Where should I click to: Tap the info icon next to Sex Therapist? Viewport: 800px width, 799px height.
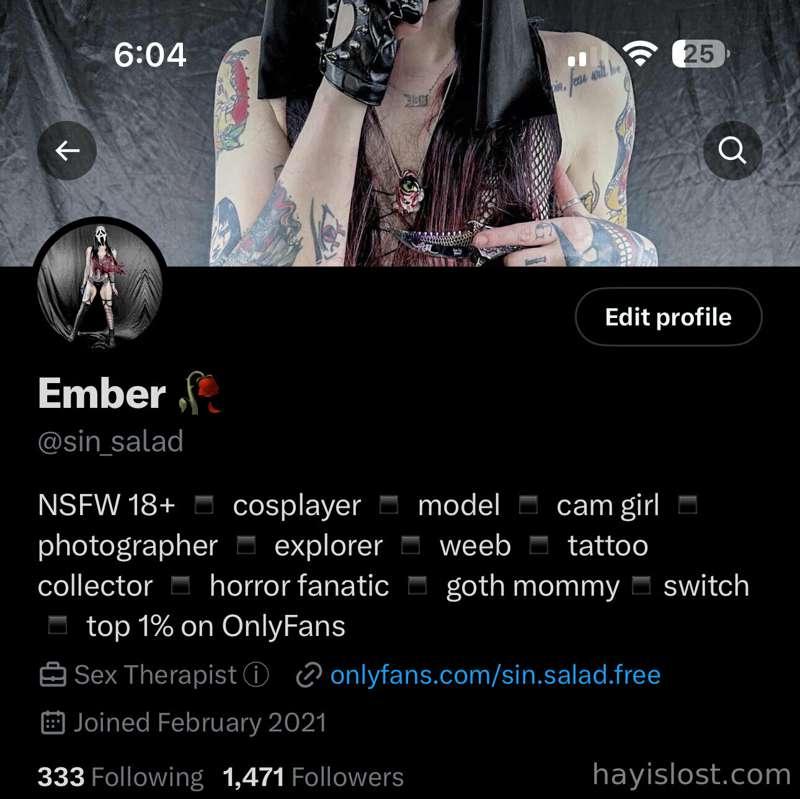point(257,676)
